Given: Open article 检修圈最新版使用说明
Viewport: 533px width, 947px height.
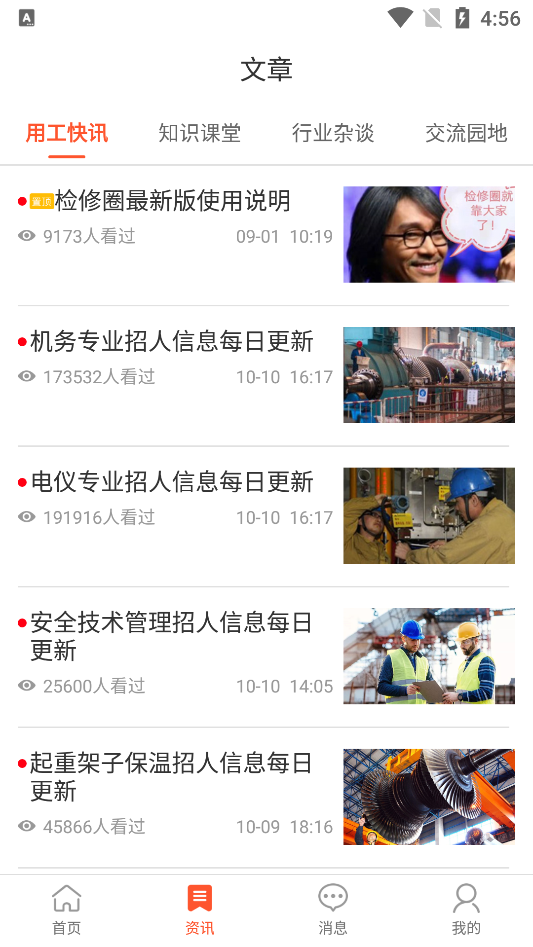Looking at the screenshot, I should pos(266,234).
